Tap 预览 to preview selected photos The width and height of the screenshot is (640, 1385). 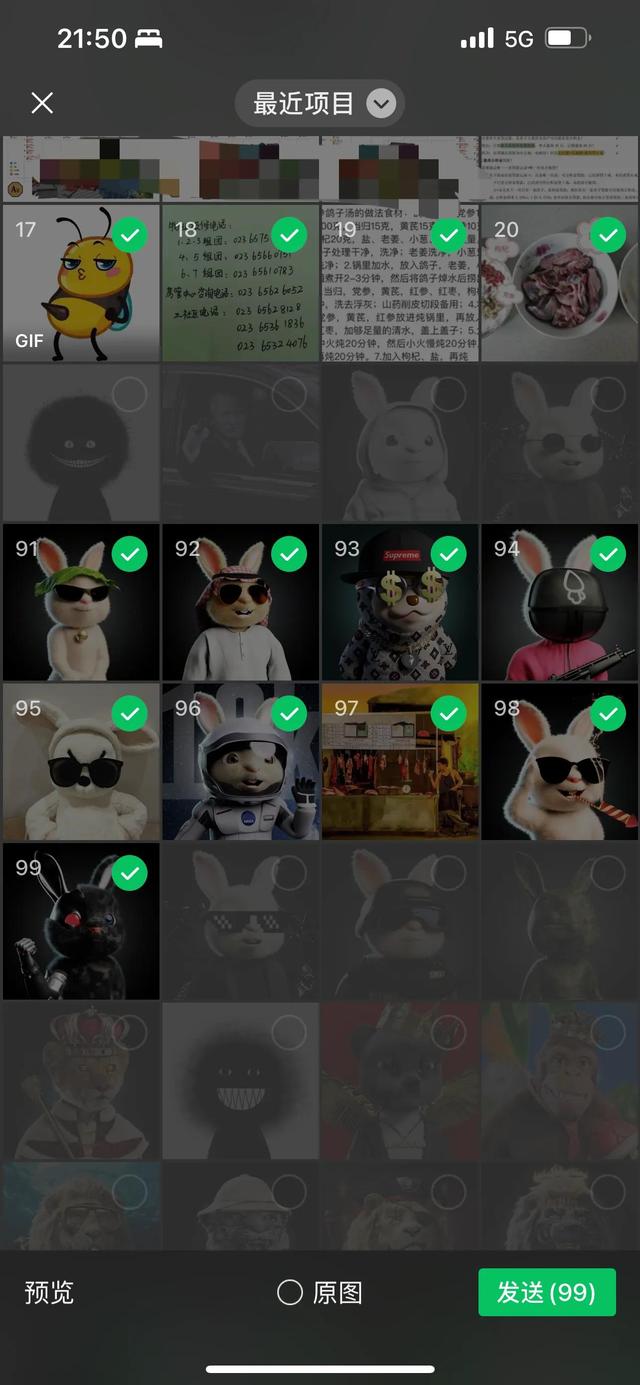point(49,1292)
